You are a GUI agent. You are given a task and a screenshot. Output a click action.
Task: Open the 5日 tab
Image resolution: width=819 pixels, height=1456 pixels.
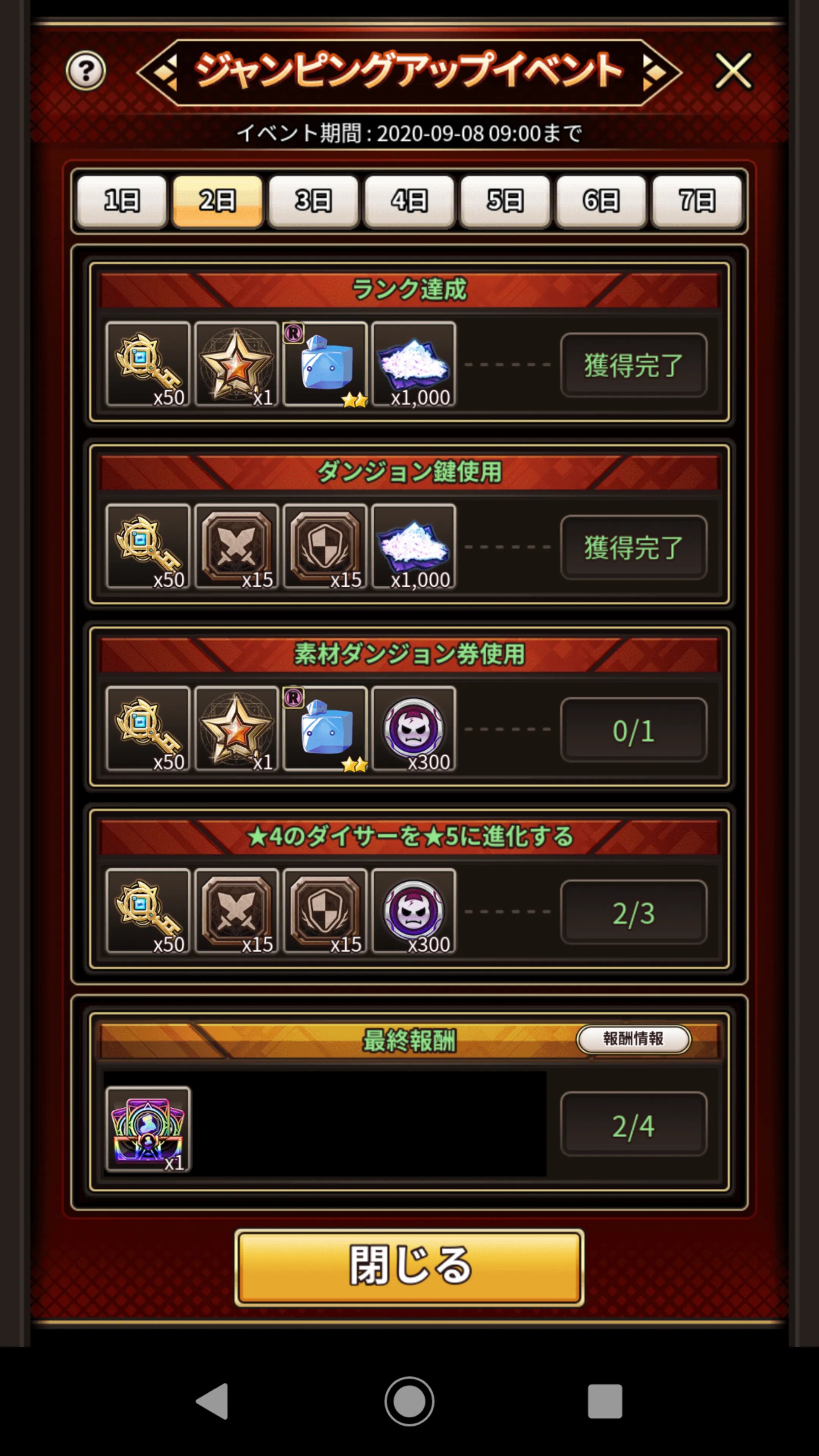click(x=505, y=201)
